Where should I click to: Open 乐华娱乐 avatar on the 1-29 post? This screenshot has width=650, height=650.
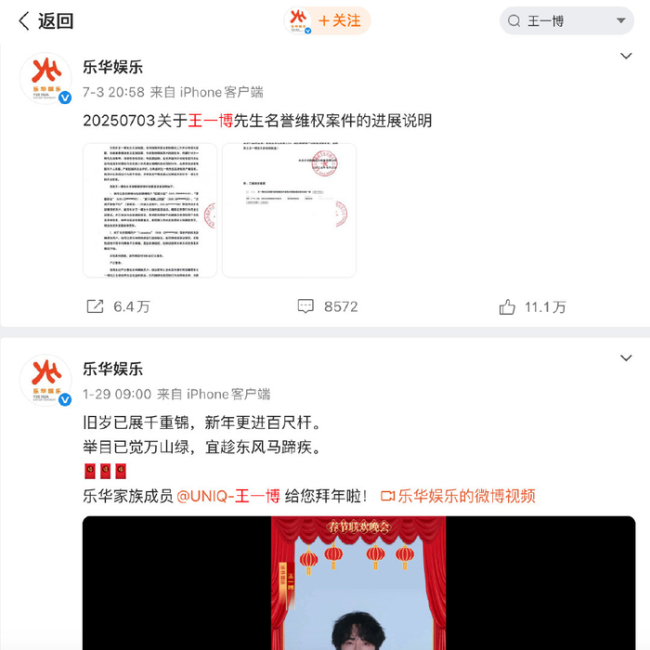pyautogui.click(x=45, y=380)
